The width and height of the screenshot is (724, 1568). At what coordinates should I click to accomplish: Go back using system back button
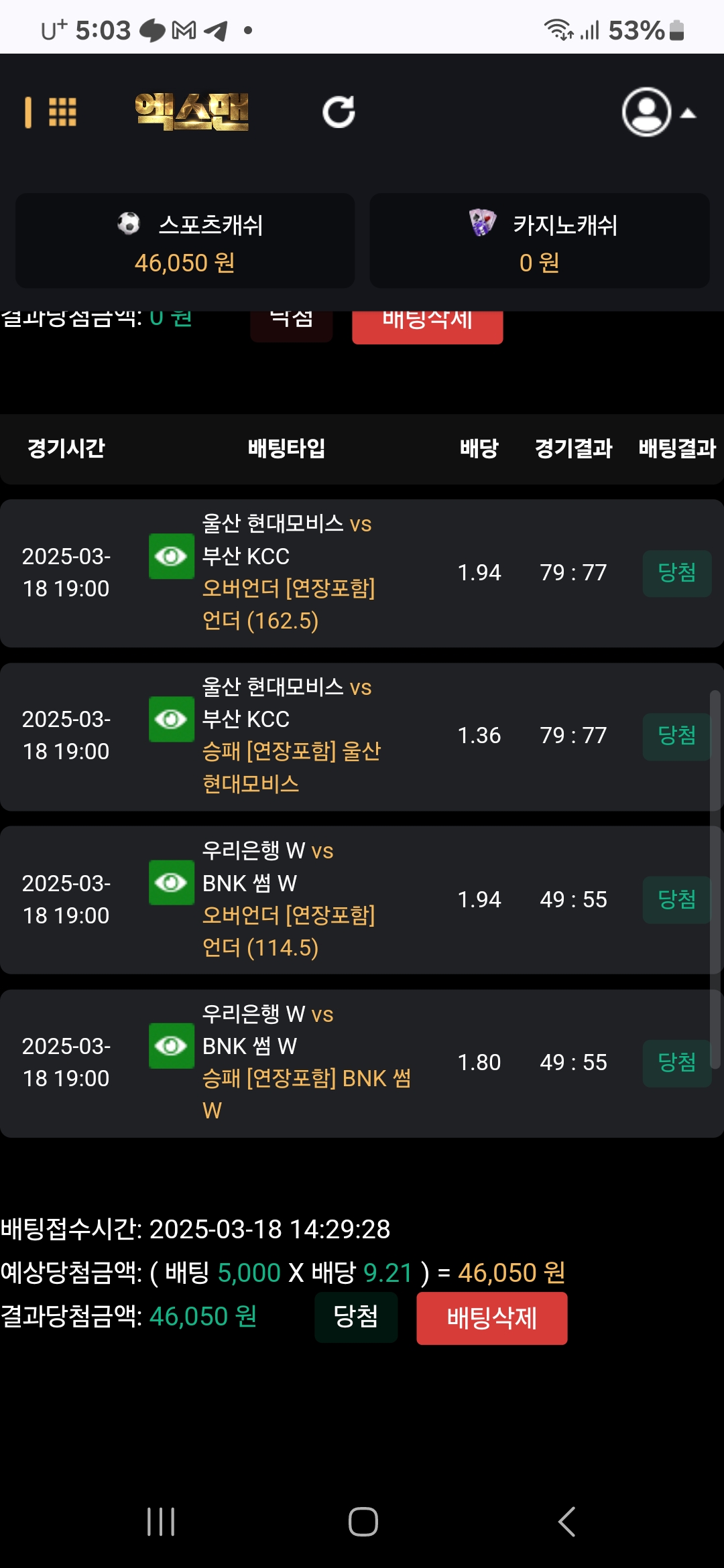[x=566, y=1522]
